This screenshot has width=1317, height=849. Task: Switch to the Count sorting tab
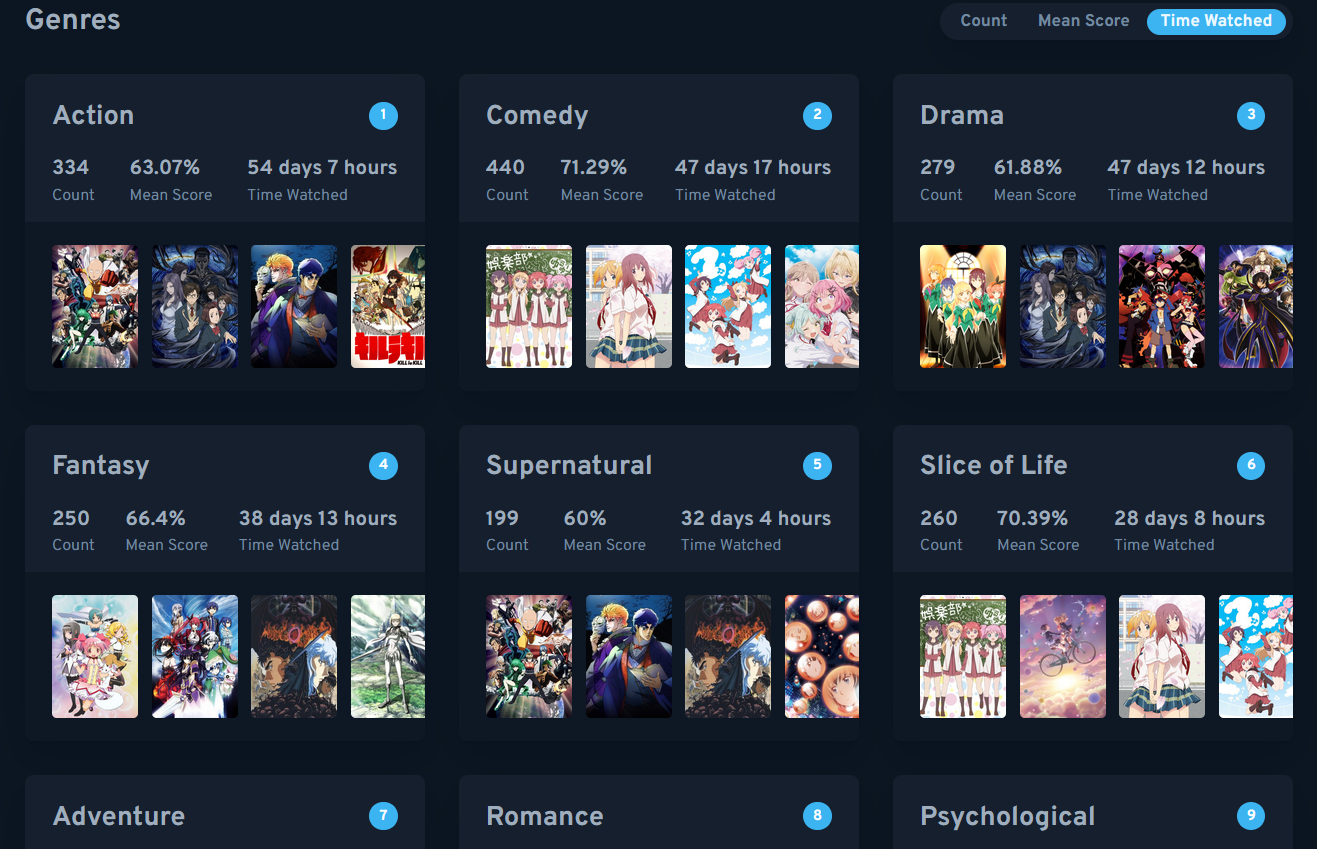983,21
